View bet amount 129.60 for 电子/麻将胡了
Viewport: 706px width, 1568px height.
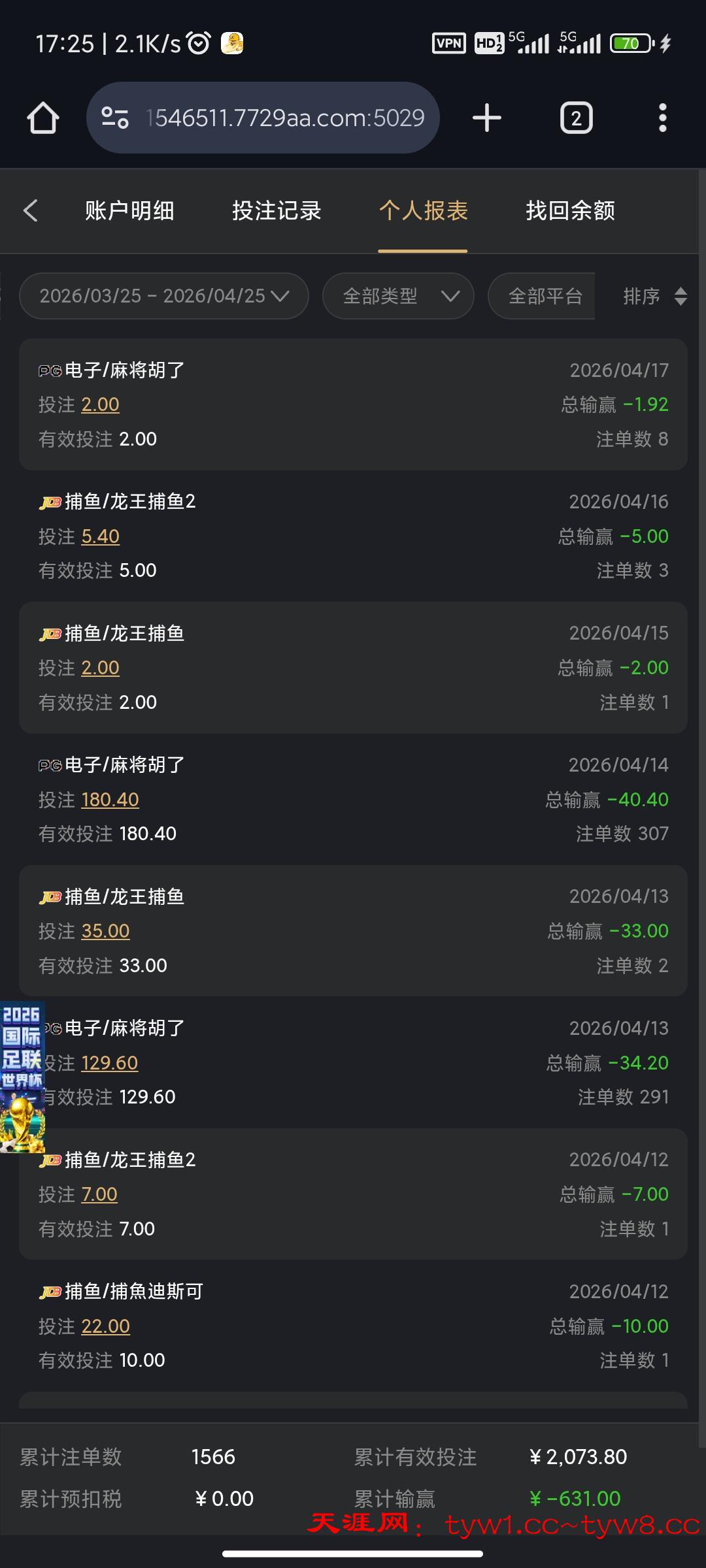(109, 1063)
